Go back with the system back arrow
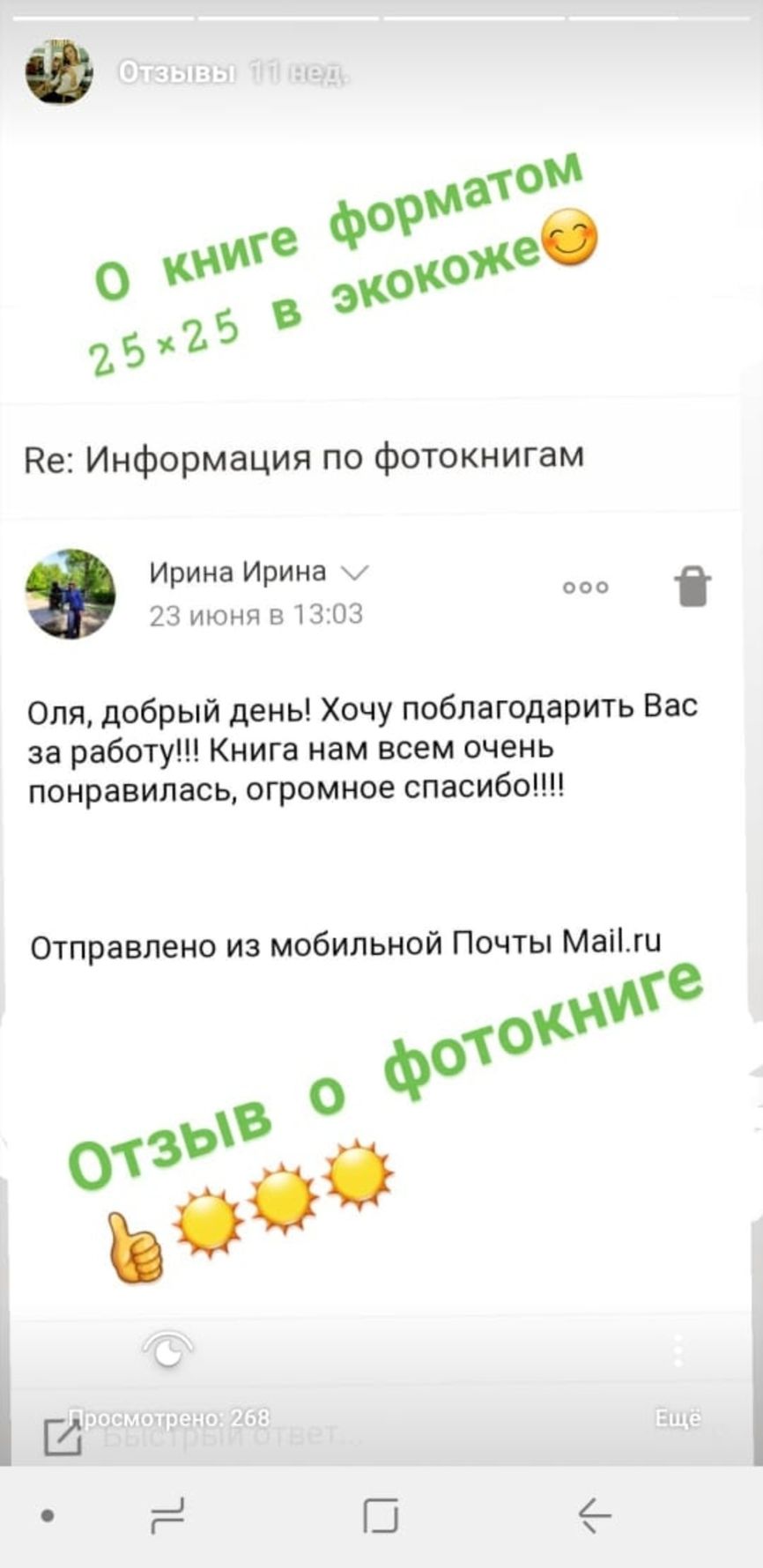Viewport: 763px width, 1568px height. (x=595, y=1515)
